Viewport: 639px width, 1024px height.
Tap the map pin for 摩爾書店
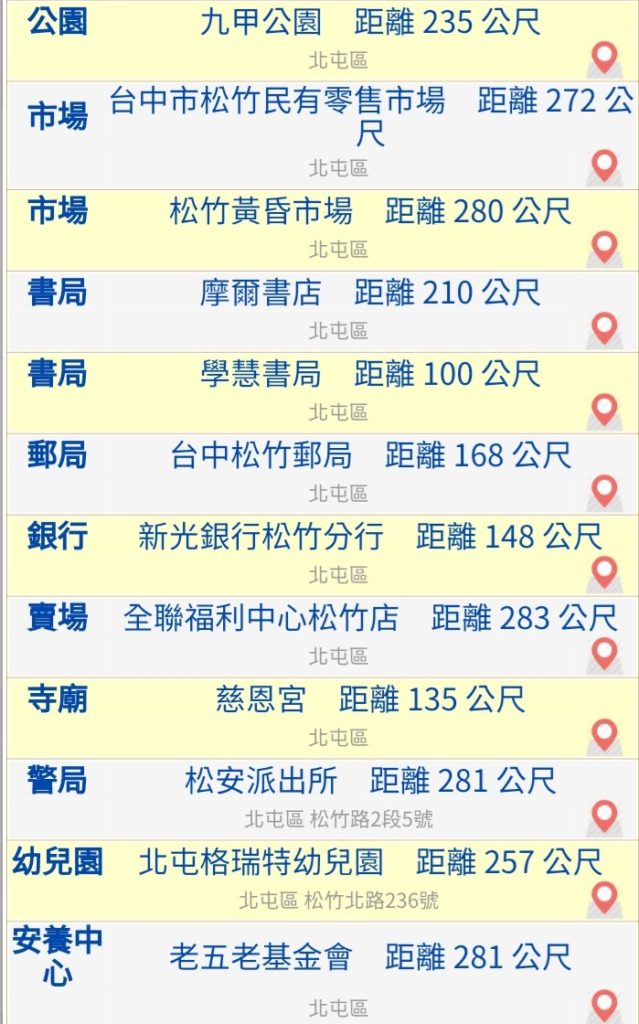pyautogui.click(x=604, y=330)
